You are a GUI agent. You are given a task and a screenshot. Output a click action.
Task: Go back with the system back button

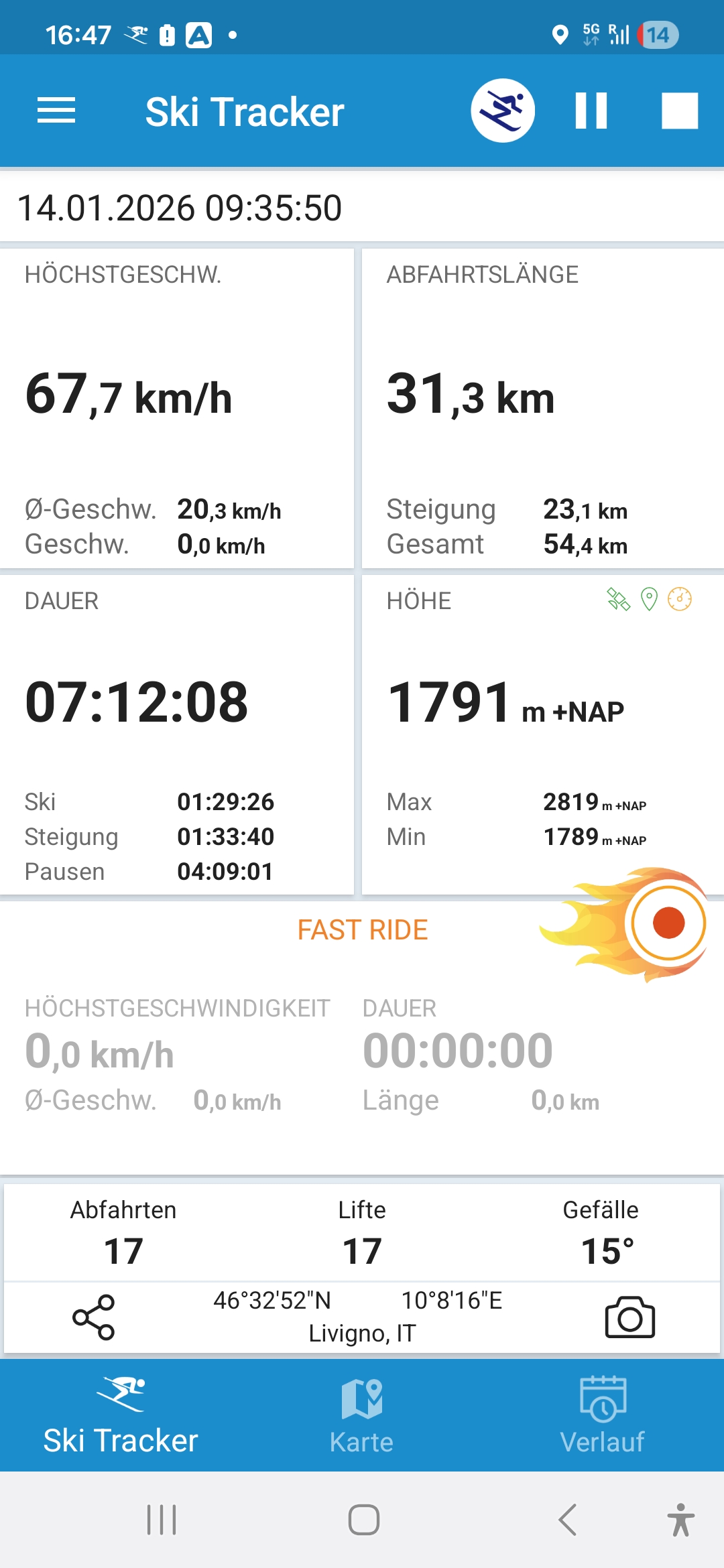567,1520
